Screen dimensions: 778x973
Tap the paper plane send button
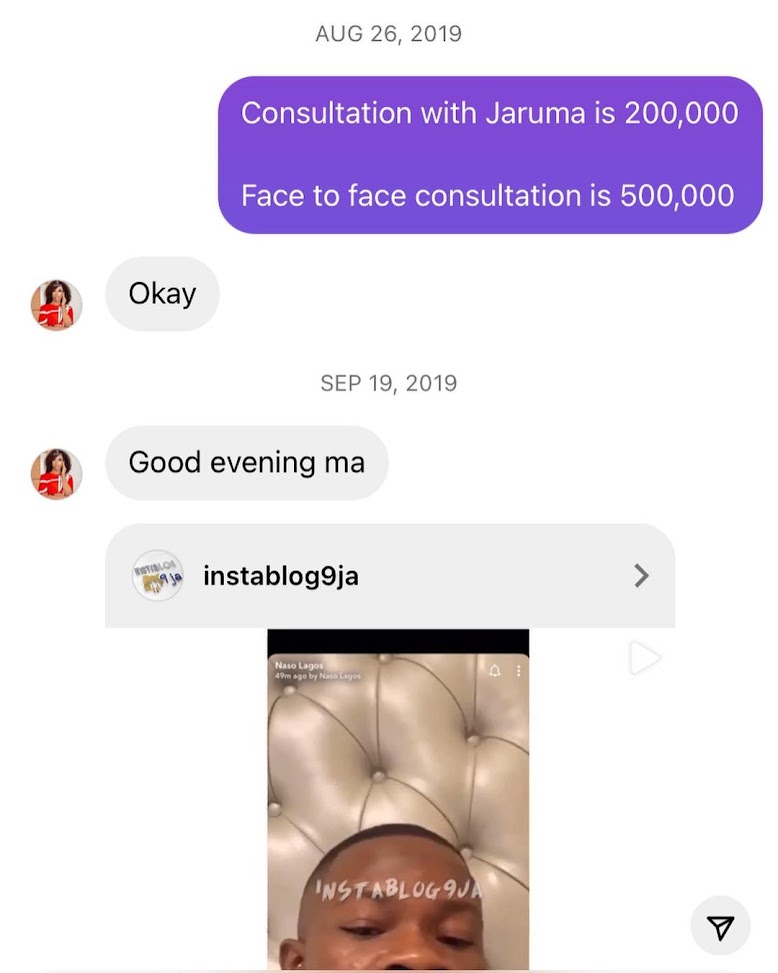tap(720, 927)
